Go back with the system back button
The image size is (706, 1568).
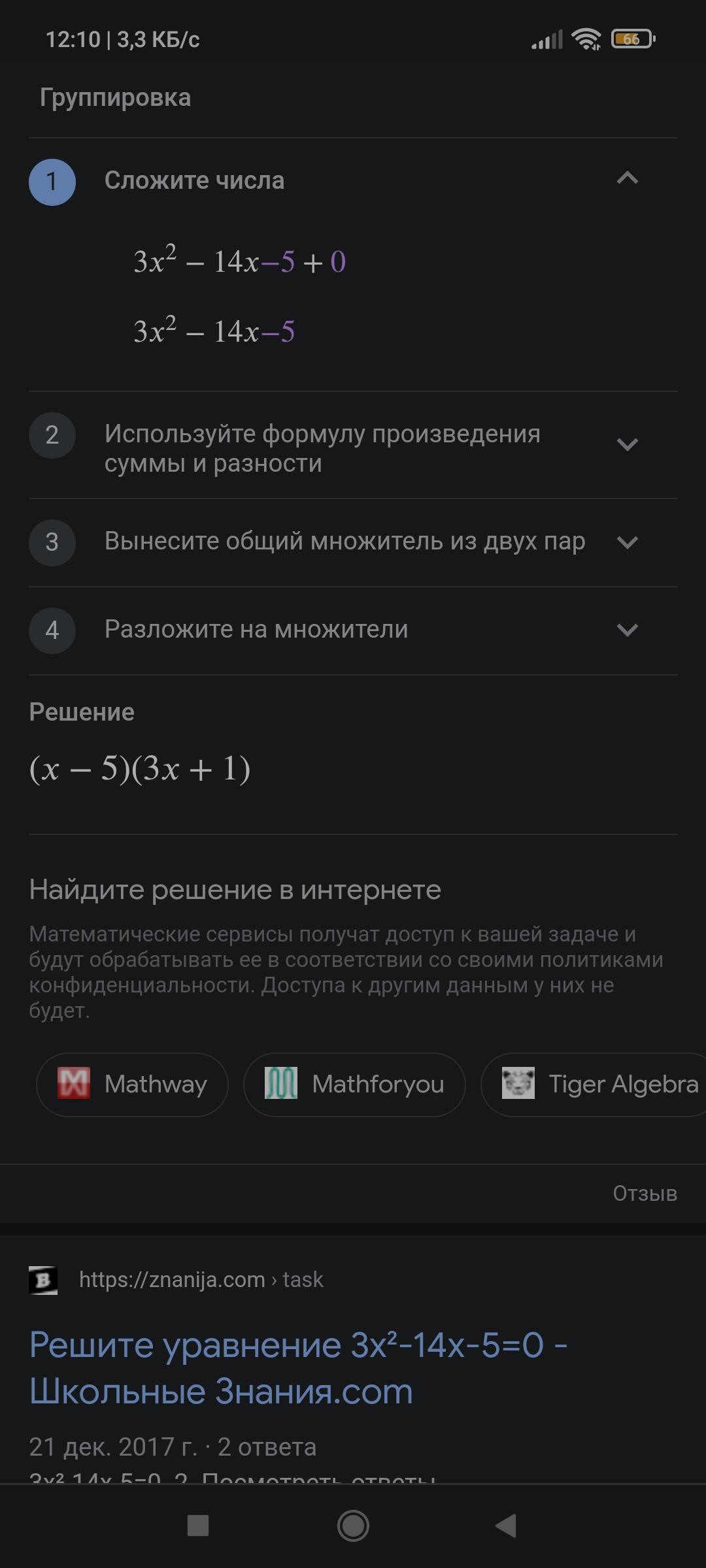pos(506,1526)
